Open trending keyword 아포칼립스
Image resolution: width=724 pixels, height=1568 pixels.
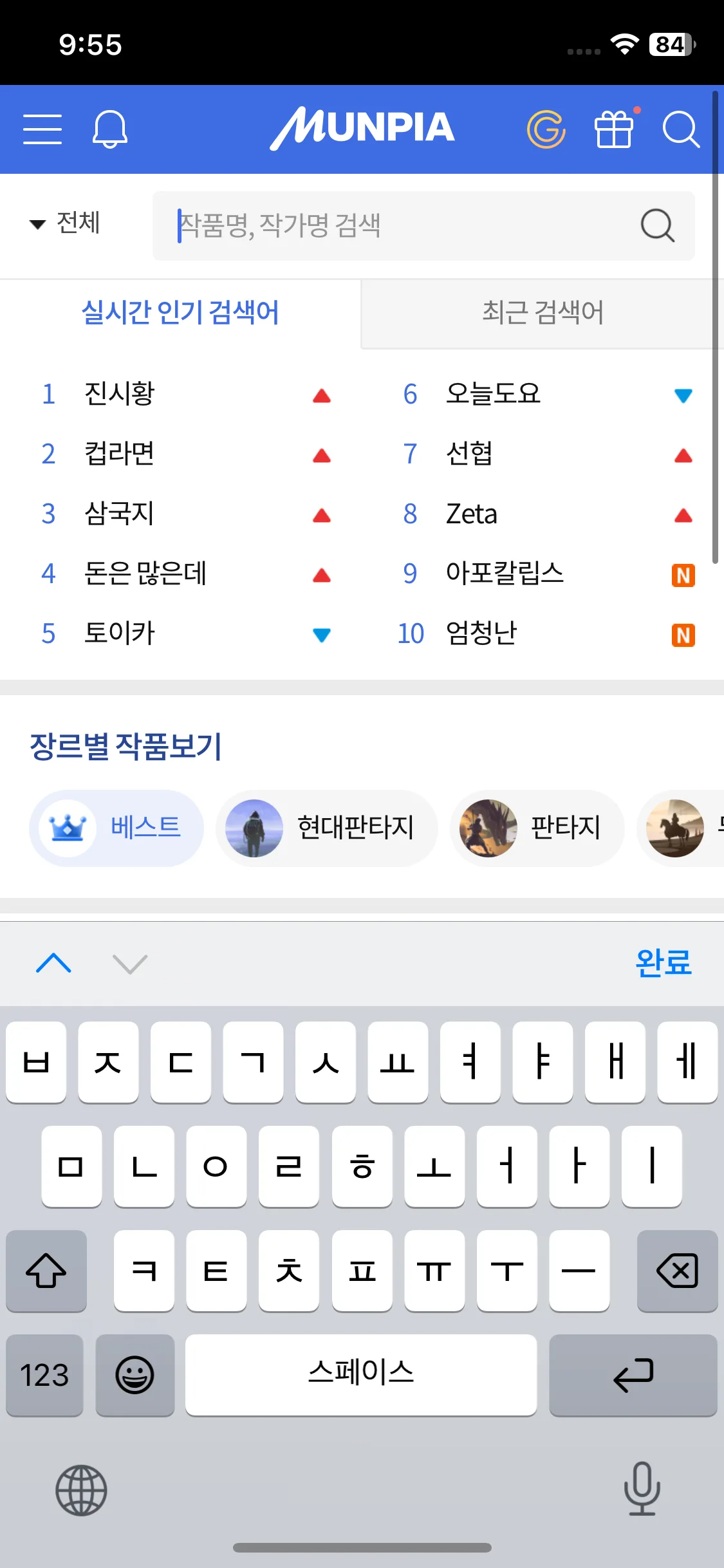[505, 574]
